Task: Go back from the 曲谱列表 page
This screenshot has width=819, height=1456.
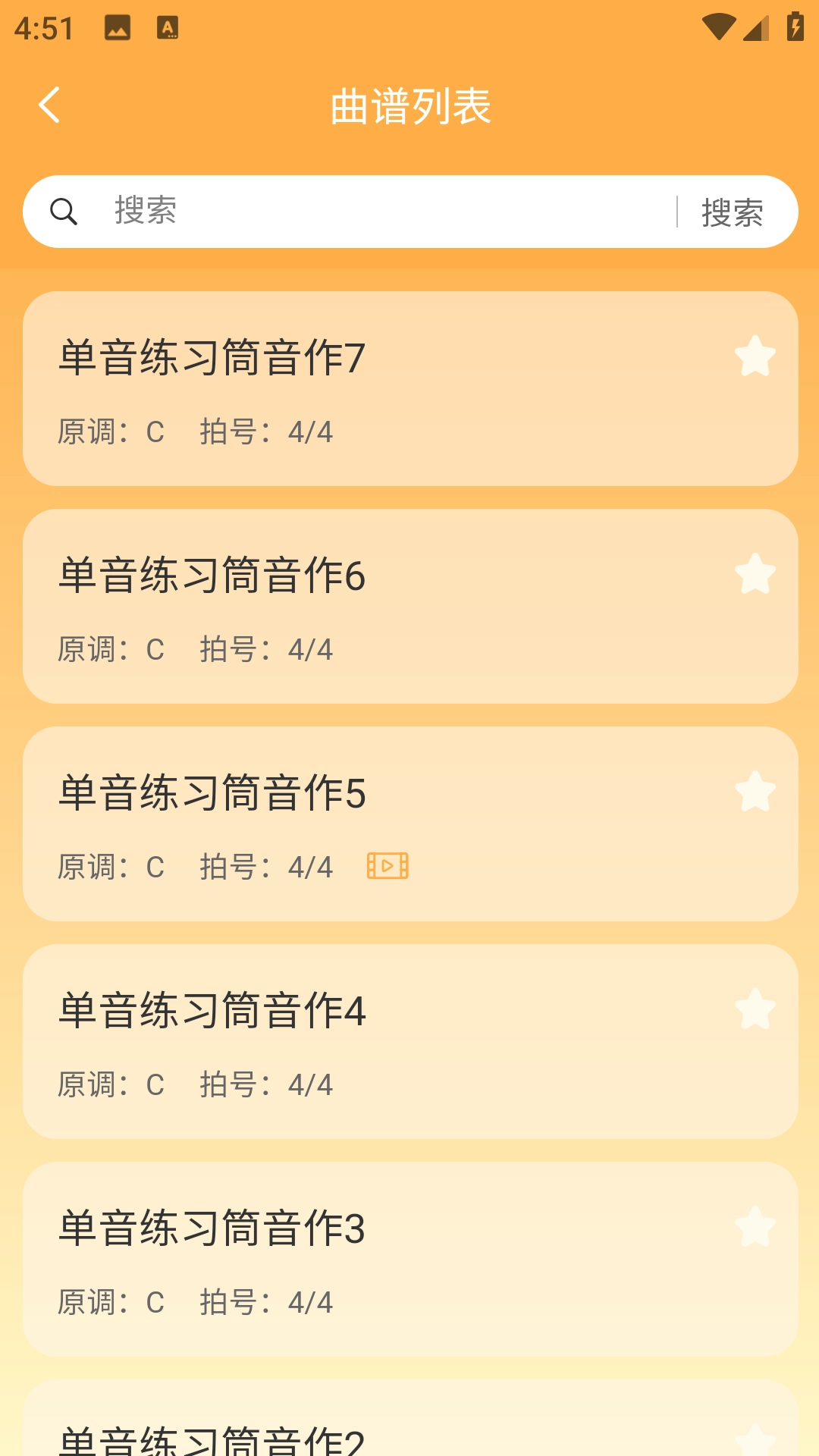Action: pyautogui.click(x=49, y=105)
